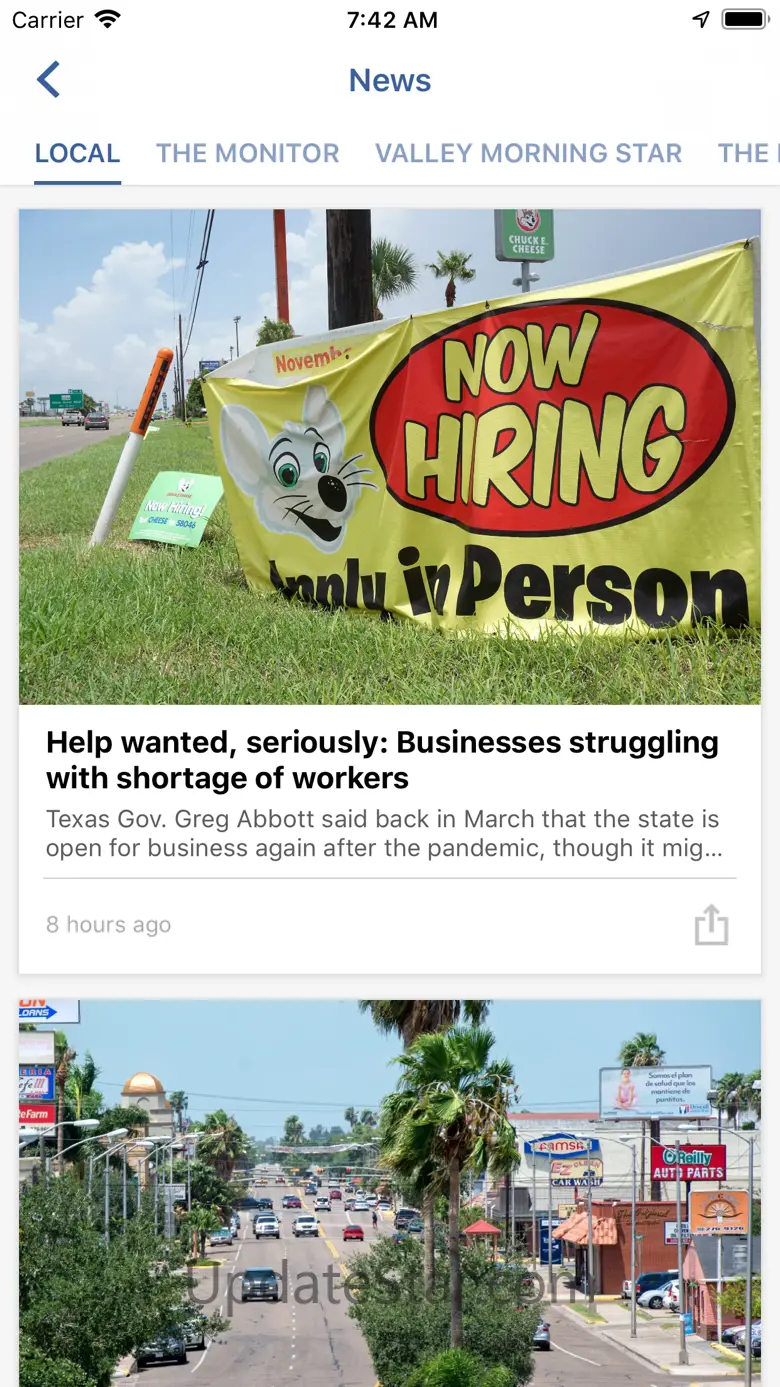Go back using the top arrow
780x1387 pixels.
pos(48,80)
